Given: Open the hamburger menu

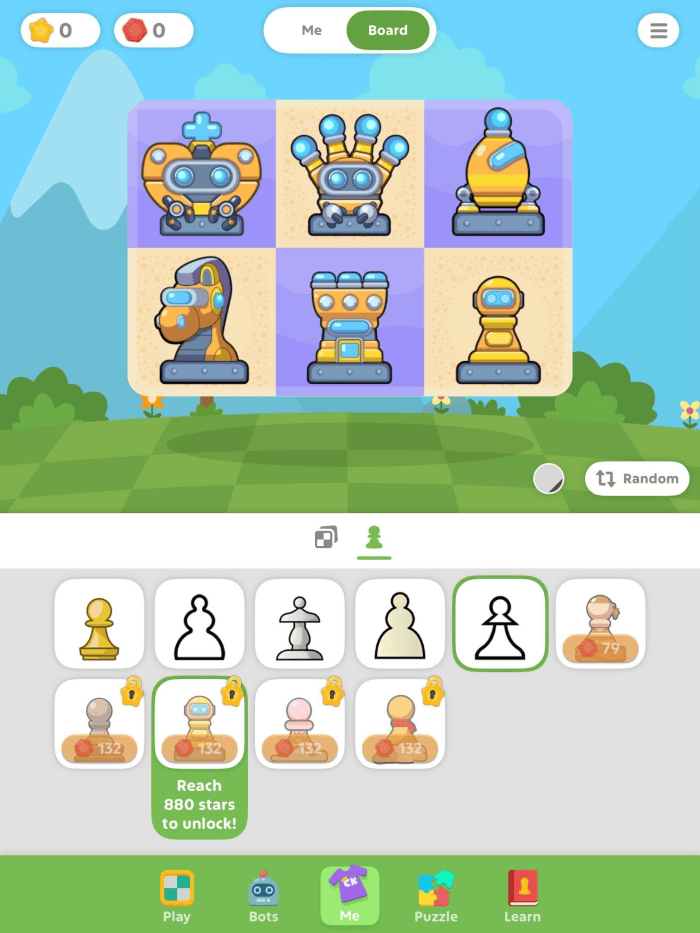Looking at the screenshot, I should coord(658,31).
